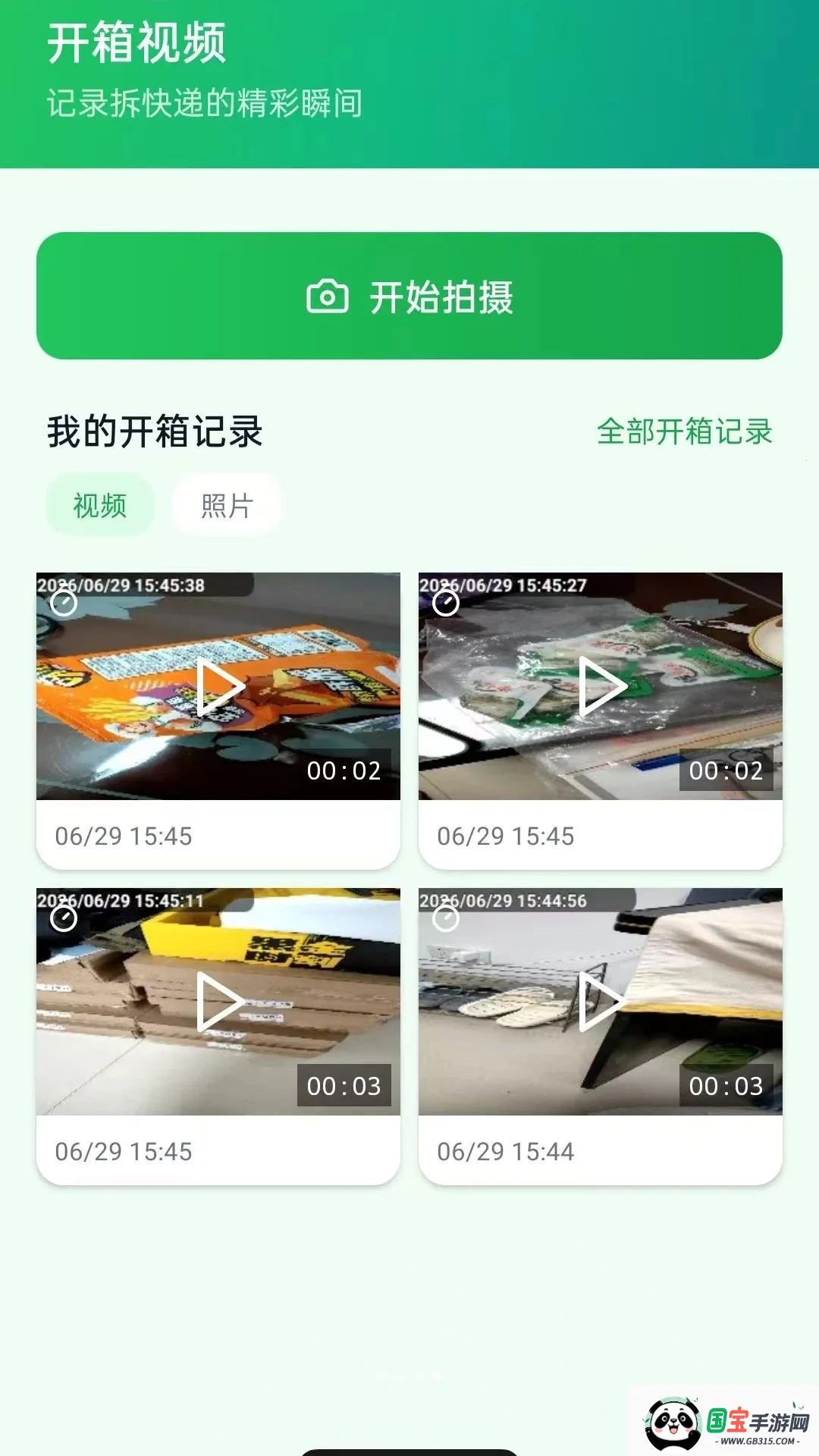Viewport: 819px width, 1456px height.
Task: Select the 视频 tab
Action: pos(100,505)
